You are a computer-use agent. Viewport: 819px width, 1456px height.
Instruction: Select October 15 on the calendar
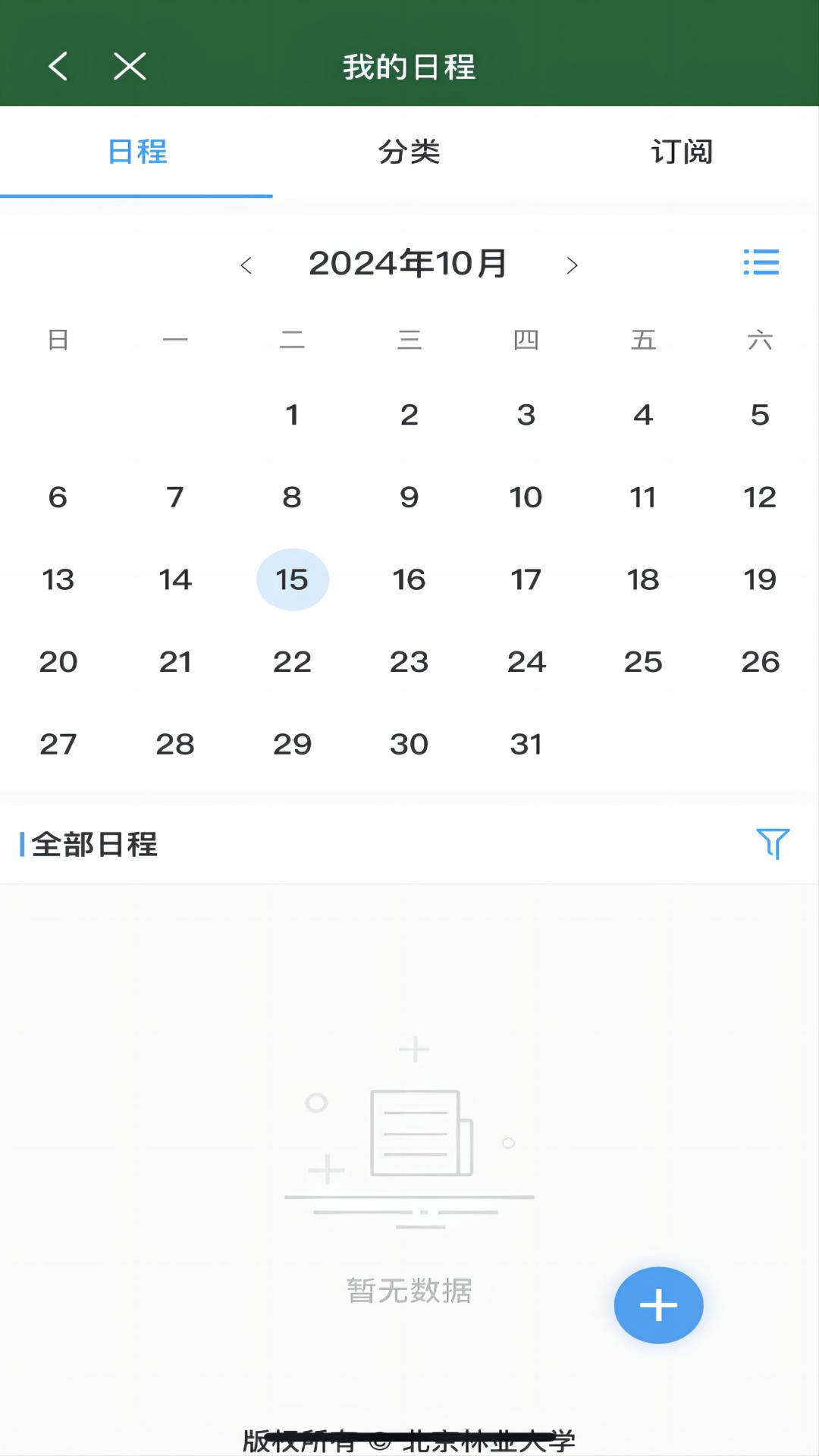pos(292,580)
